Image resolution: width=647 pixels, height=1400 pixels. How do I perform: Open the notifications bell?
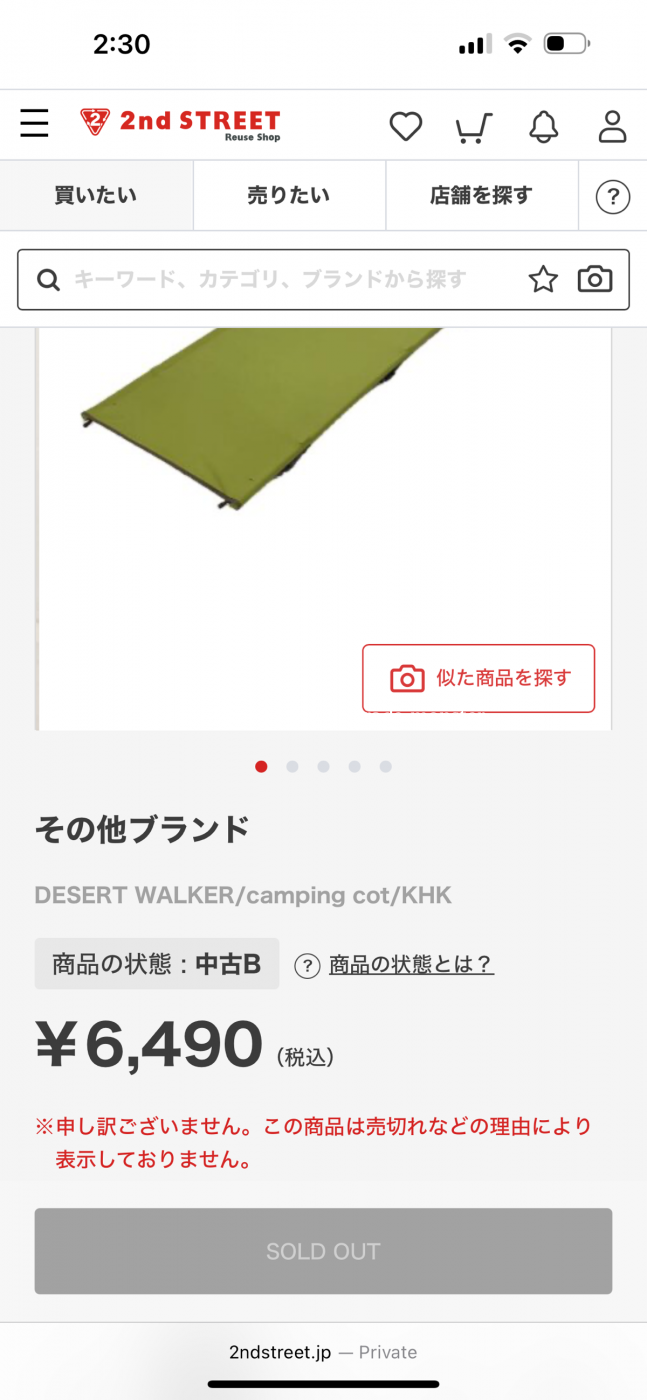543,126
